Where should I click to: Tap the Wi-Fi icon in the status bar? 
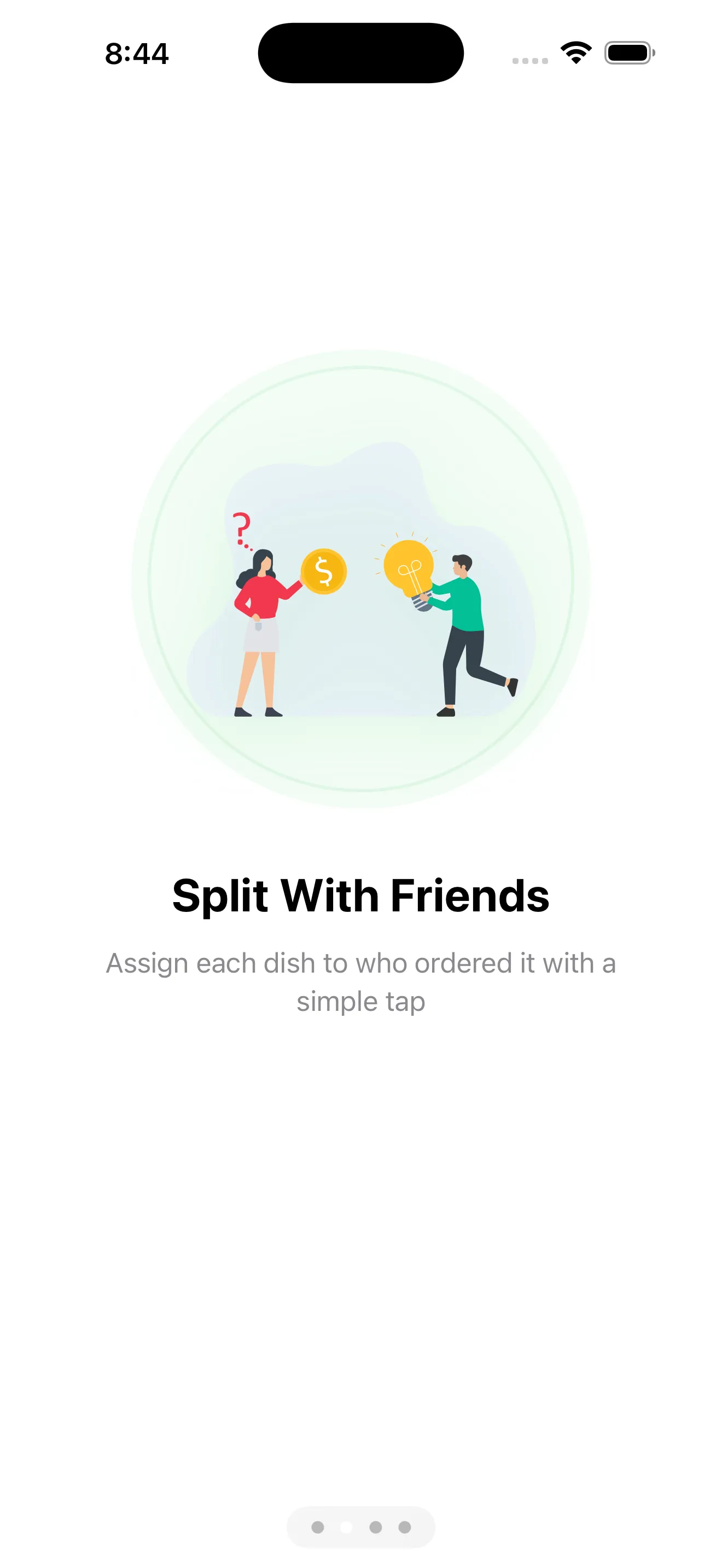575,53
